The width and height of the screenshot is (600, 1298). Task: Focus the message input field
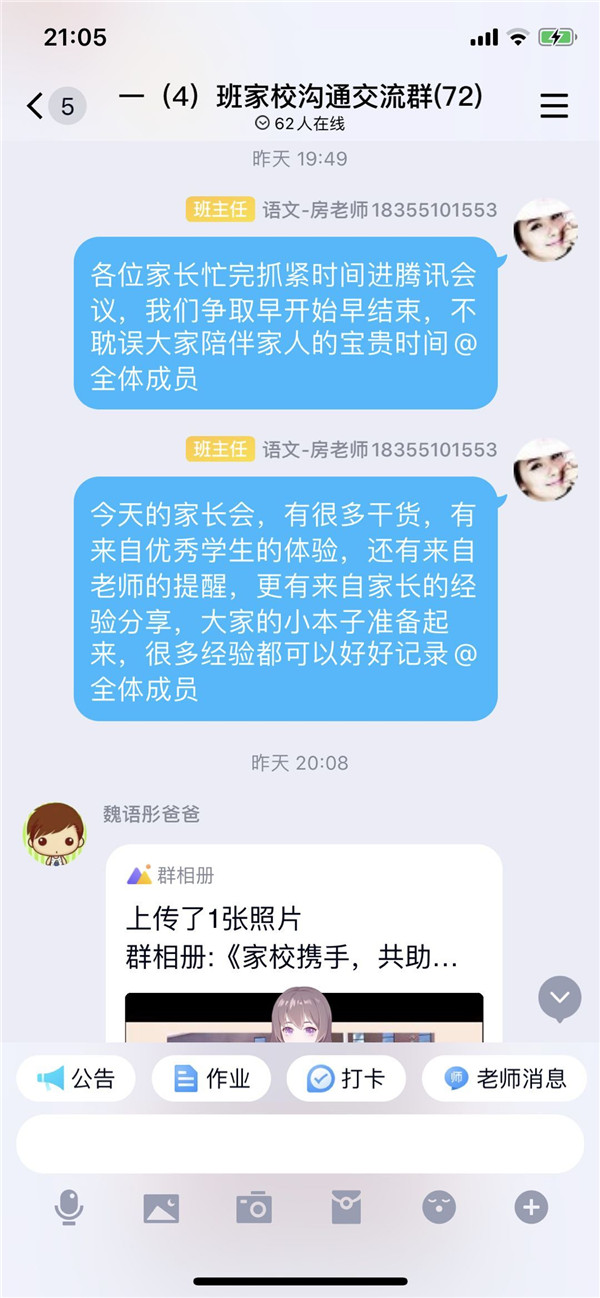point(300,1145)
